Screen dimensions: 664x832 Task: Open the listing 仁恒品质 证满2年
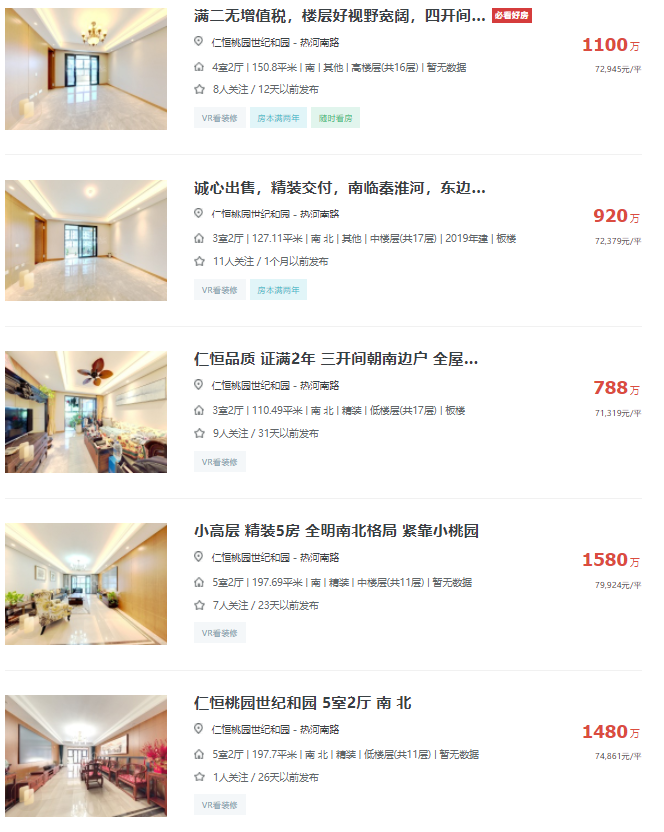tap(335, 359)
